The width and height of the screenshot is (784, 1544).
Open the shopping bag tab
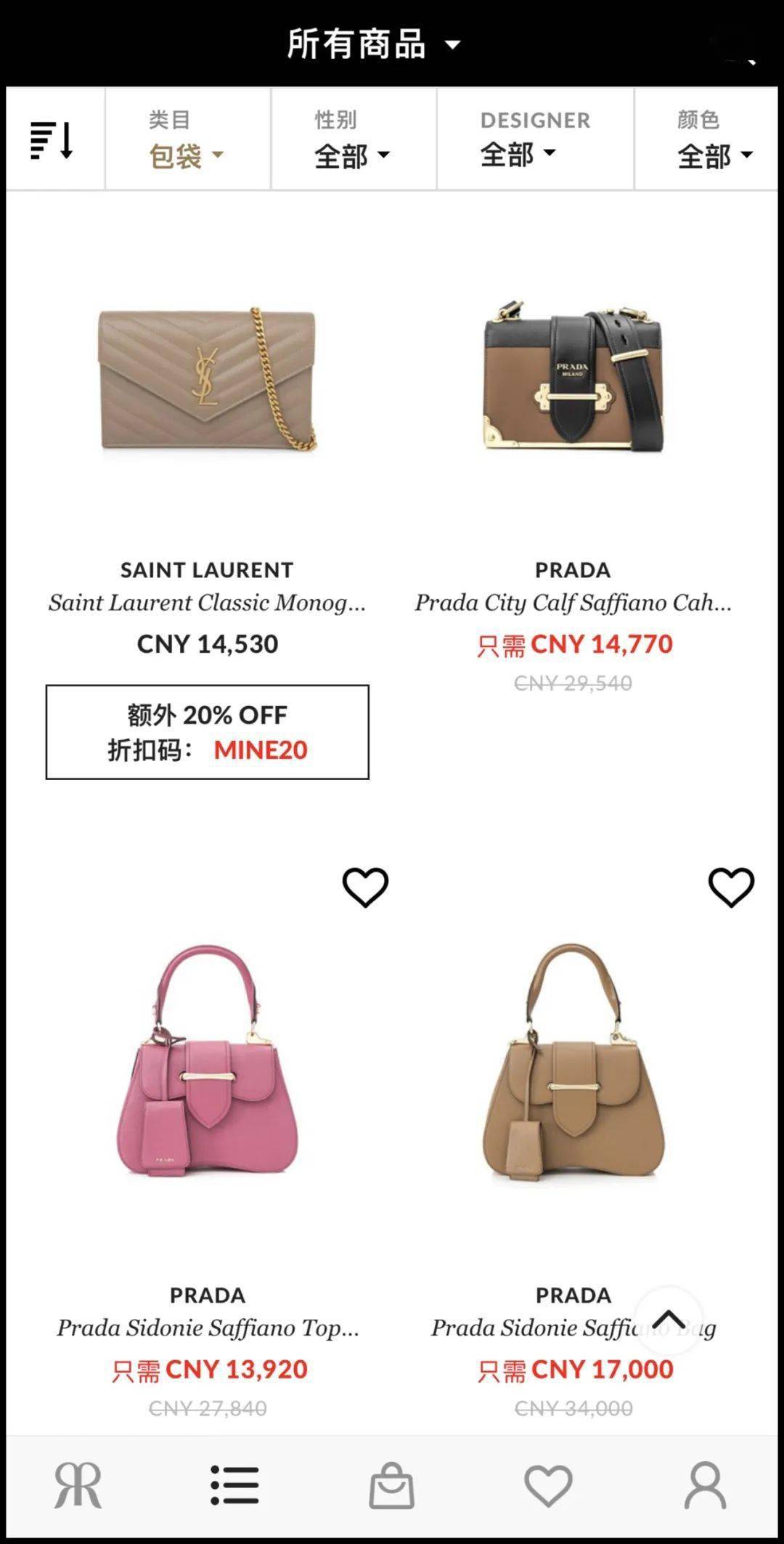[x=391, y=1484]
